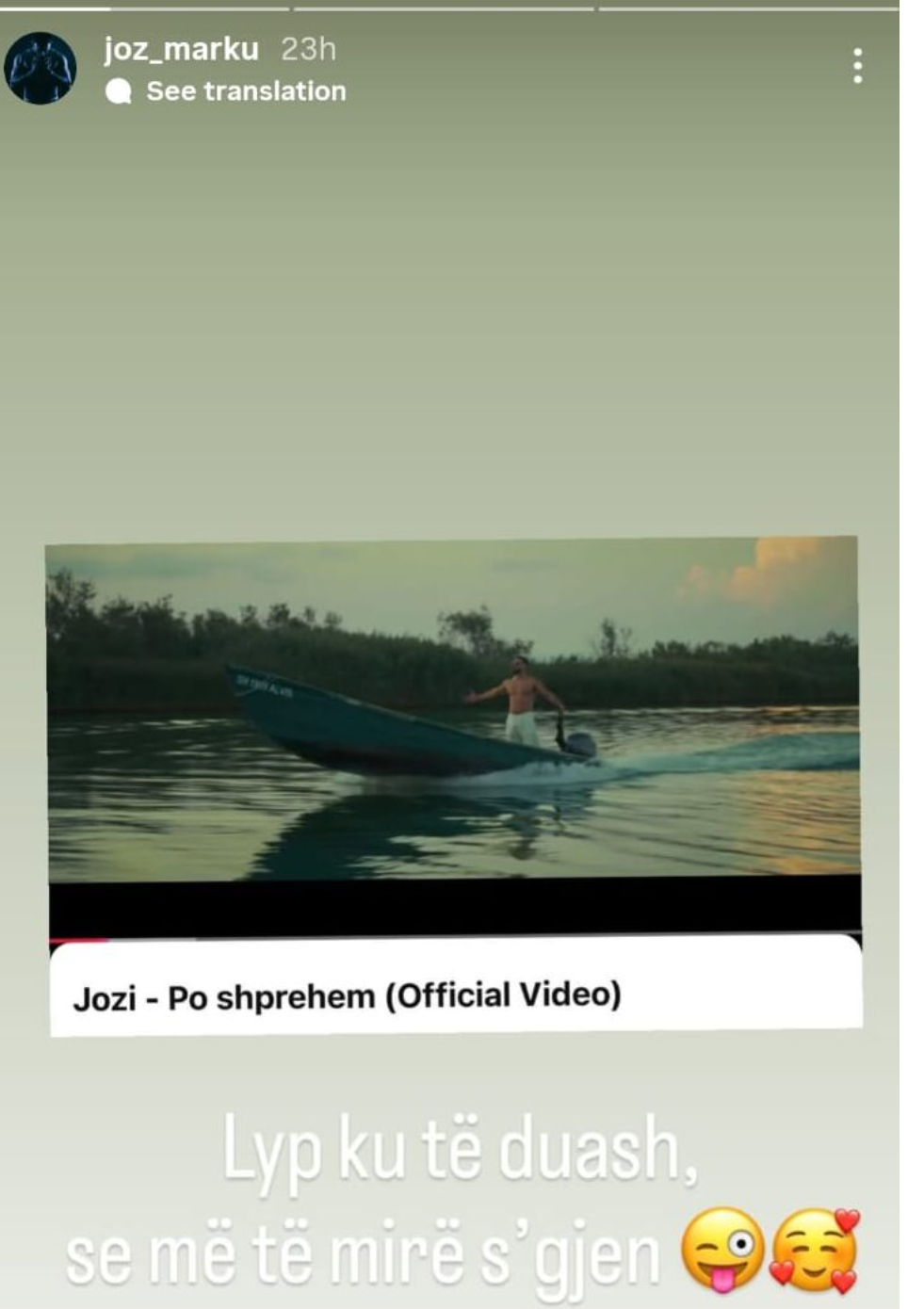924x1309 pixels.
Task: Open joz_marku's profile picture
Action: click(40, 68)
